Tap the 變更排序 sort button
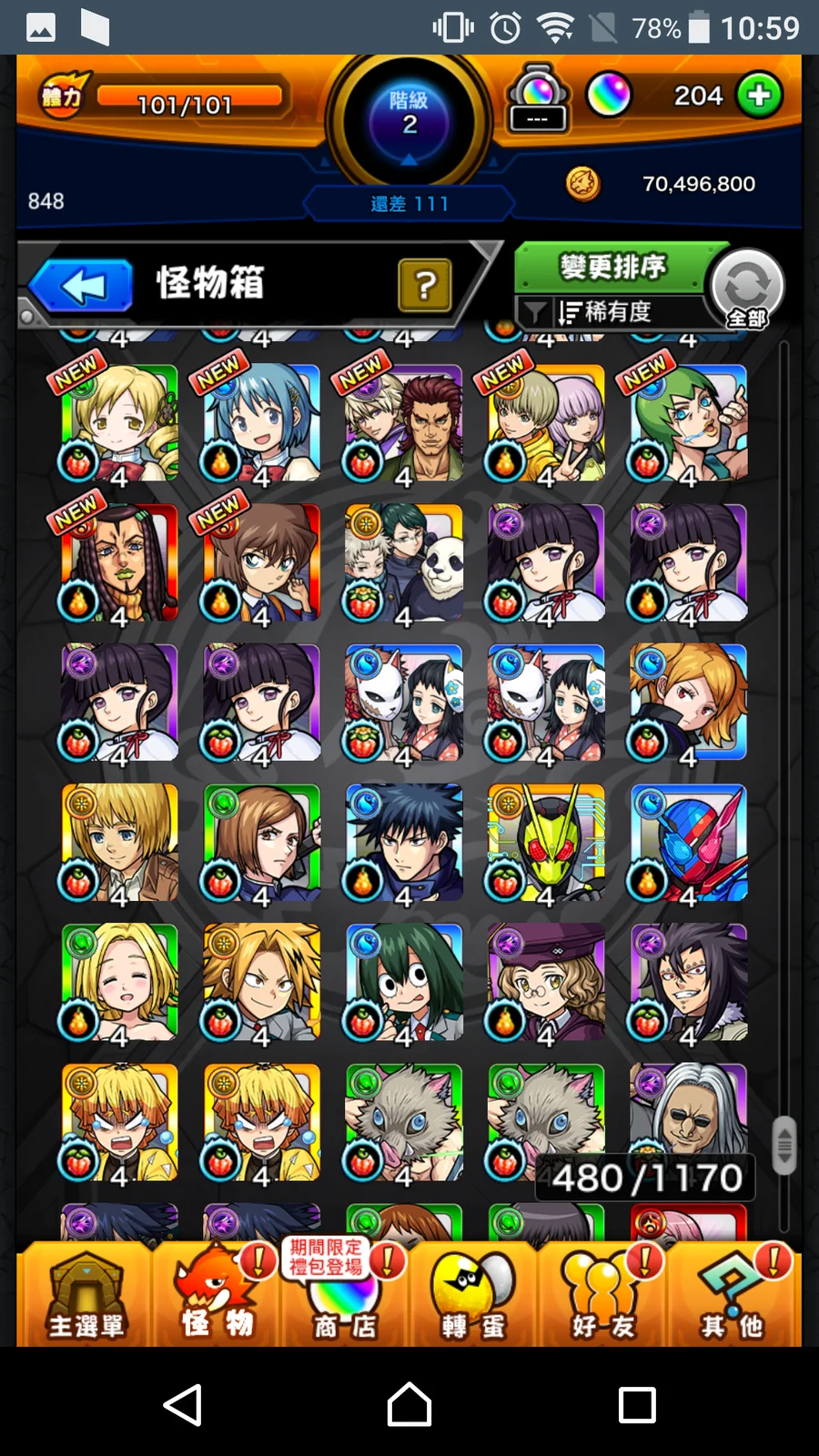The height and width of the screenshot is (1456, 819). [612, 268]
